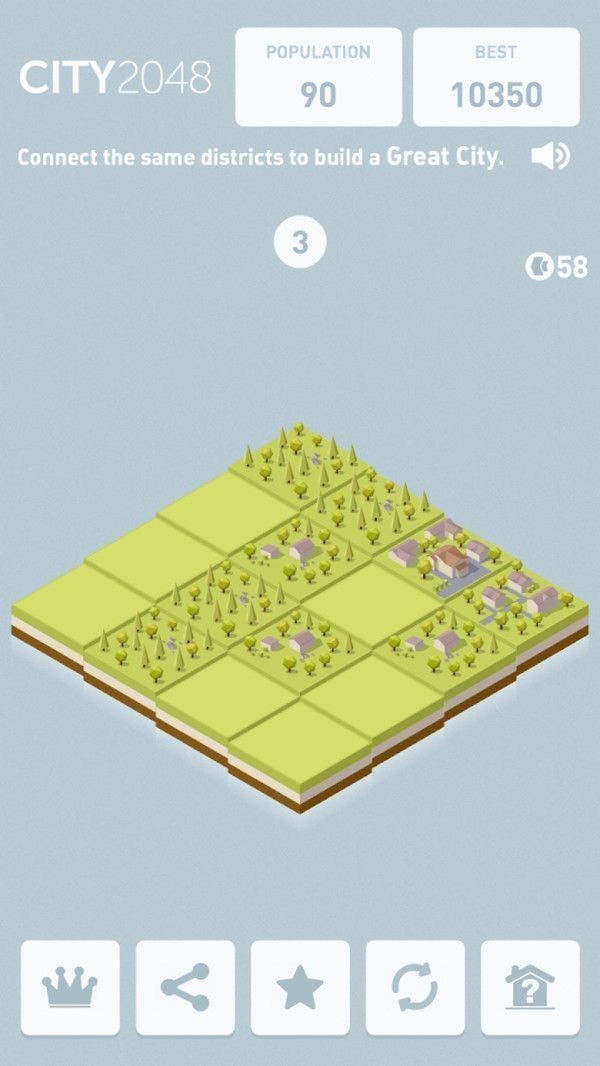This screenshot has width=600, height=1066.
Task: Open the crown leaderboard button
Action: pyautogui.click(x=70, y=988)
